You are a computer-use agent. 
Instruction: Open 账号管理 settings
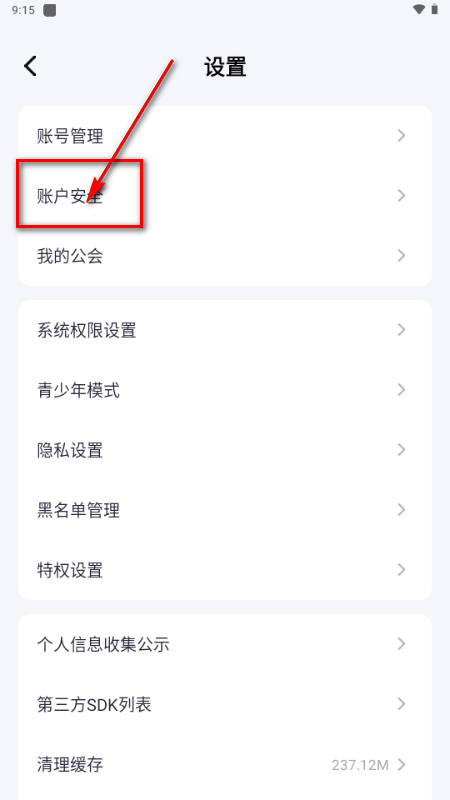(225, 136)
